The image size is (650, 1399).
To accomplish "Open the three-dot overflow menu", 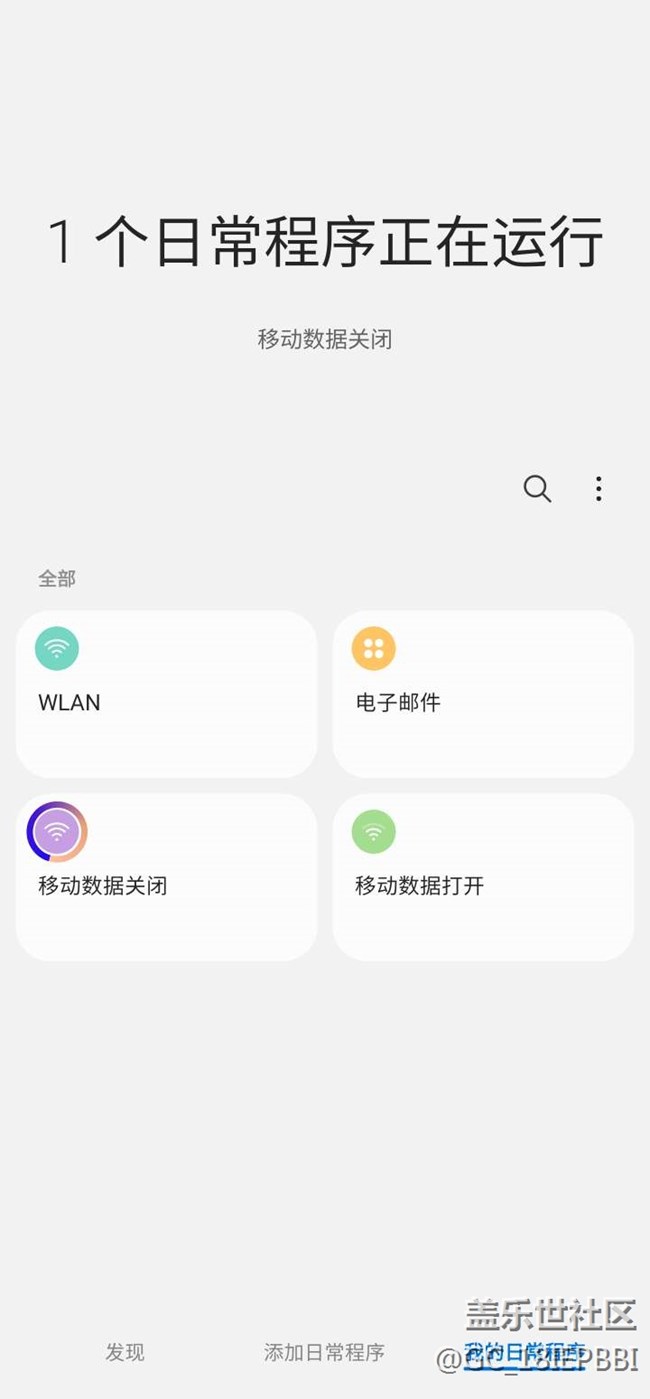I will click(x=598, y=489).
